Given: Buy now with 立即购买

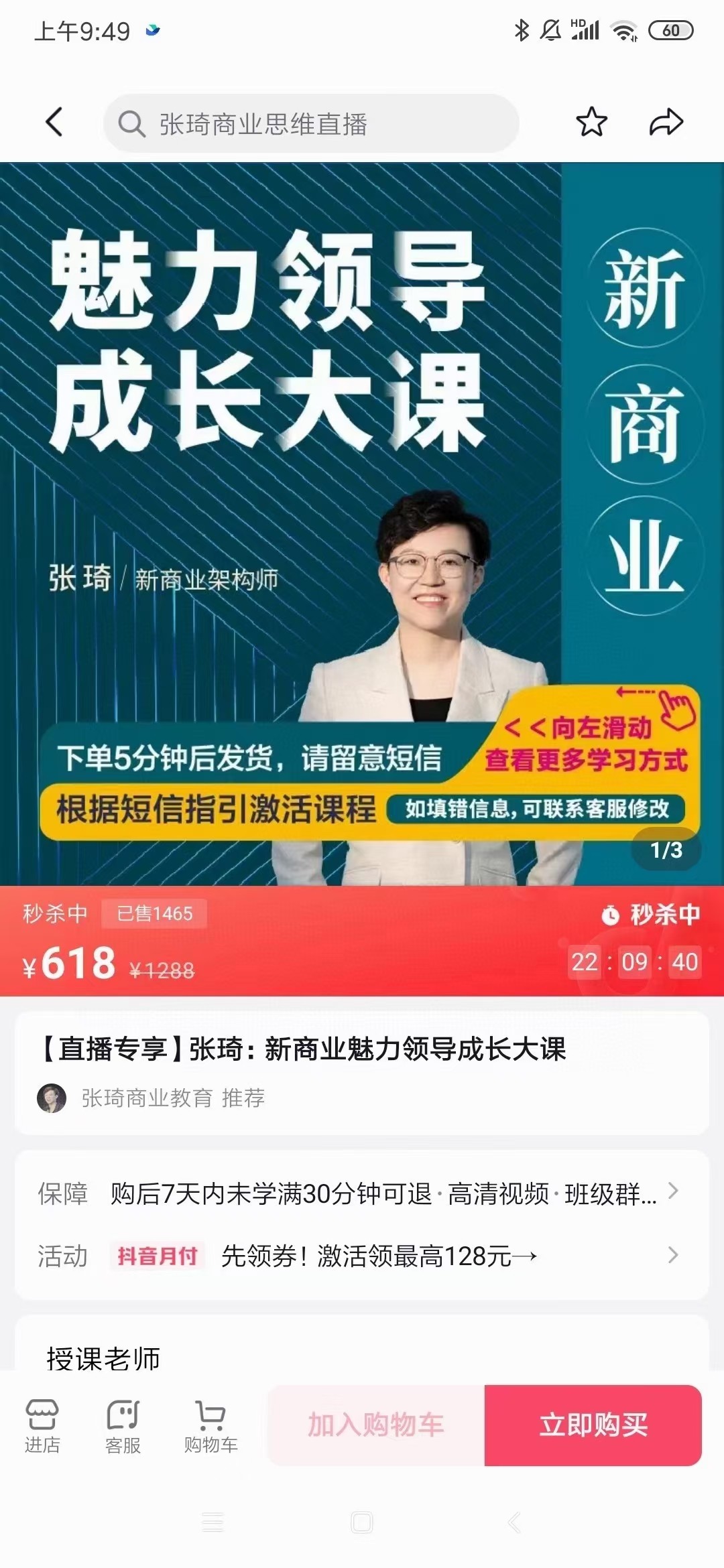Looking at the screenshot, I should pyautogui.click(x=593, y=1425).
